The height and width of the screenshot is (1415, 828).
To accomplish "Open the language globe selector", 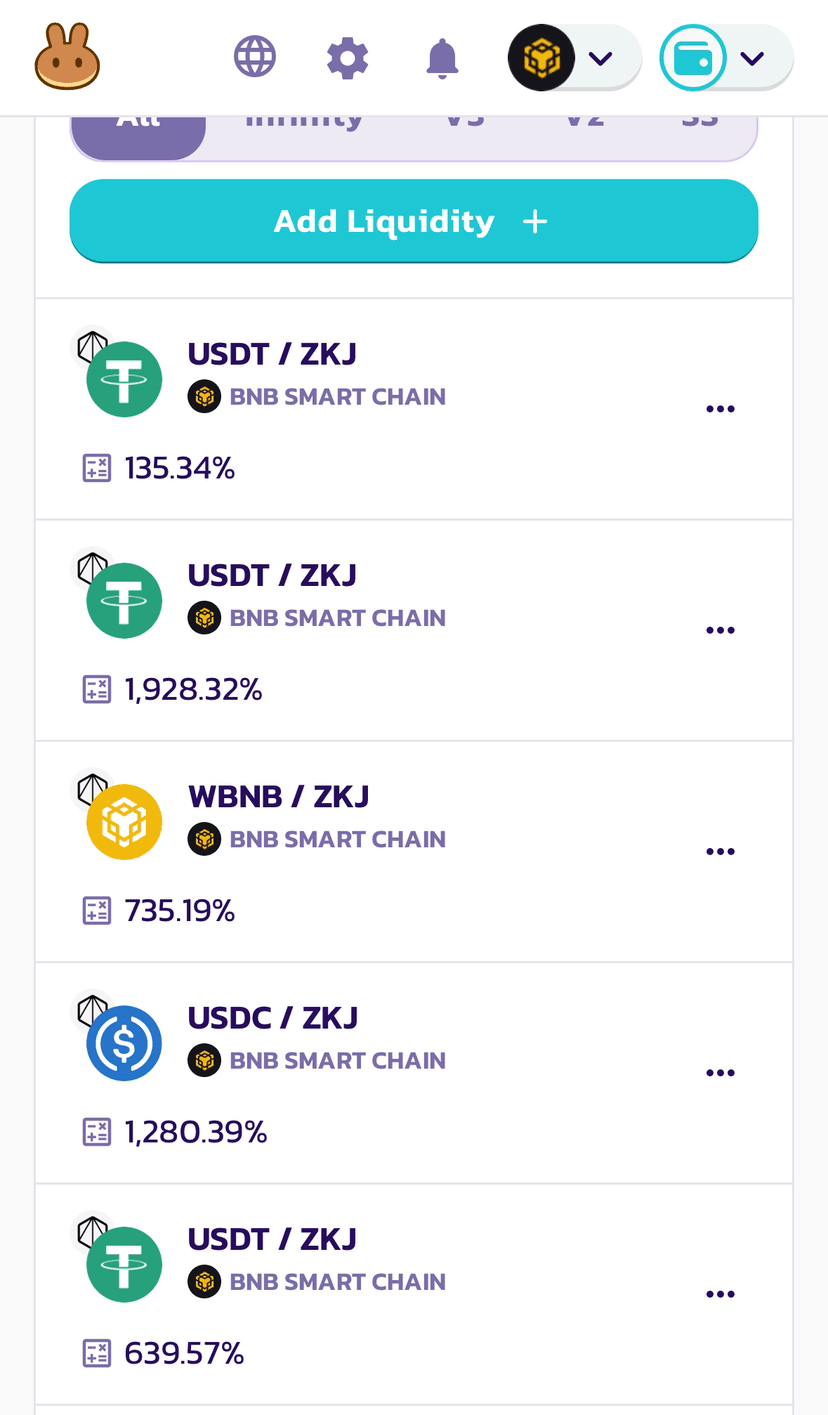I will [x=255, y=57].
